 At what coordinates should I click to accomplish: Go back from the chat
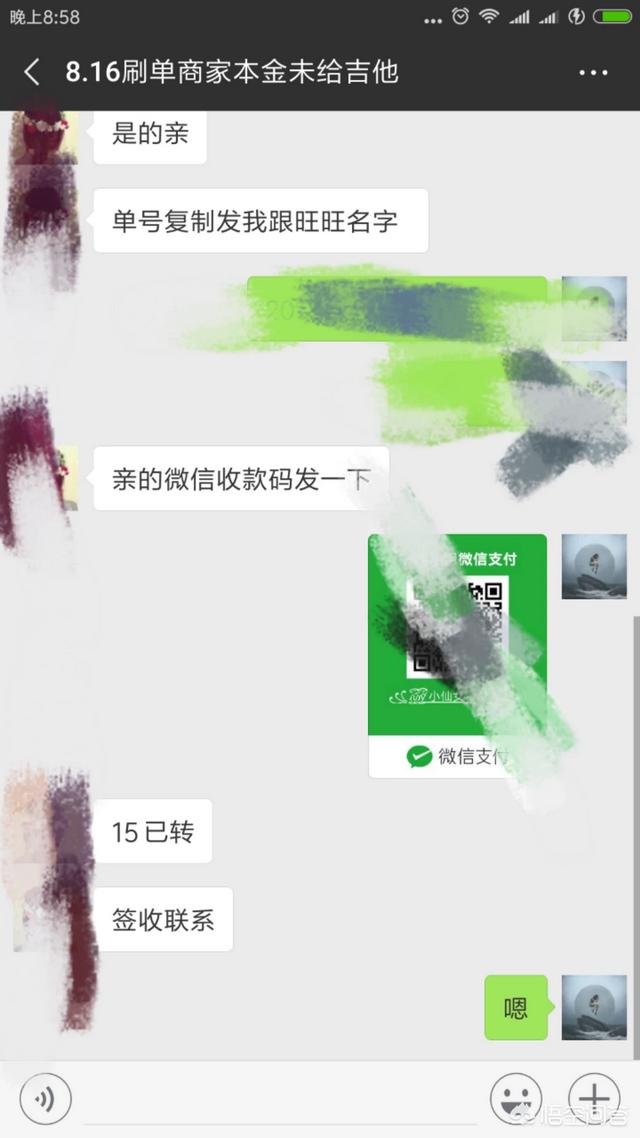coord(32,72)
